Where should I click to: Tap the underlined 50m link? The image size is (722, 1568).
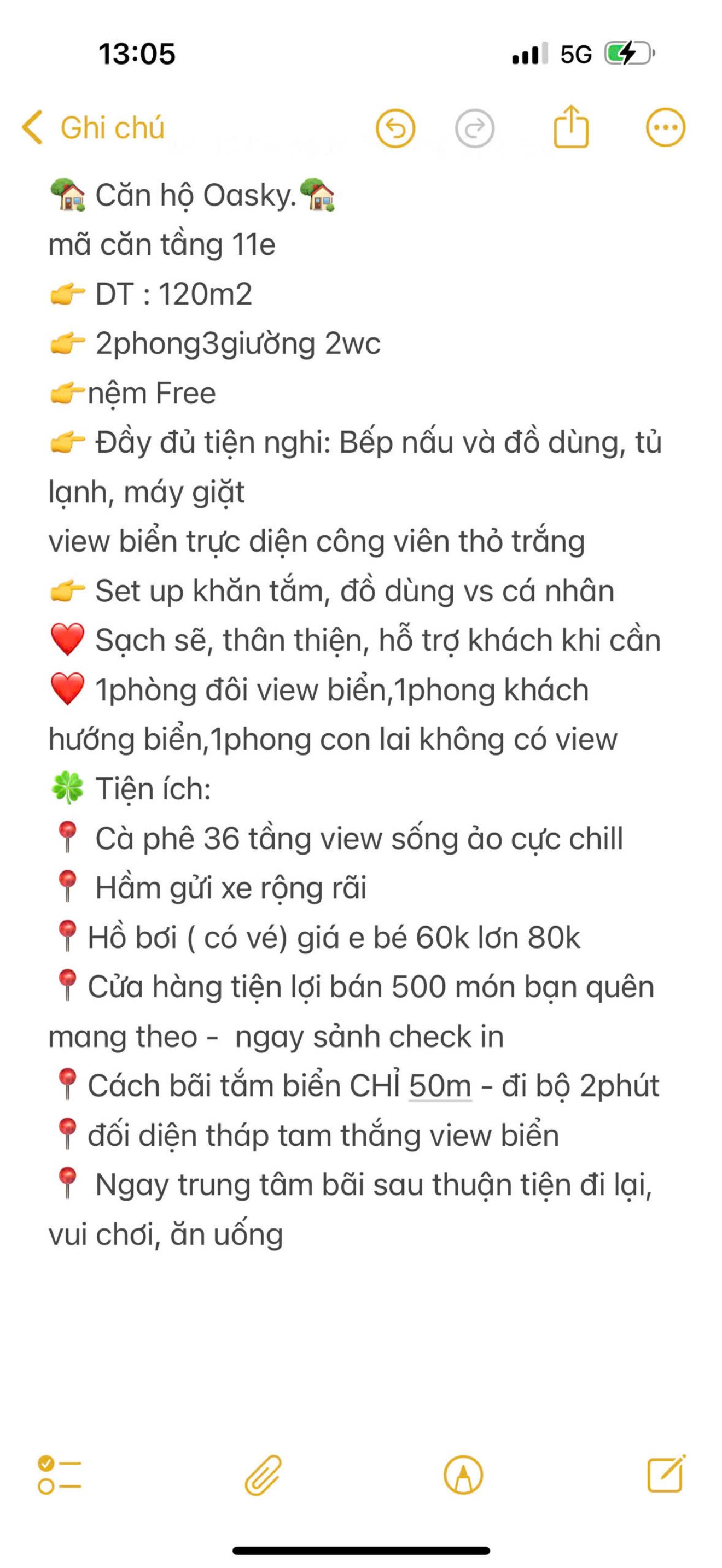click(440, 1086)
